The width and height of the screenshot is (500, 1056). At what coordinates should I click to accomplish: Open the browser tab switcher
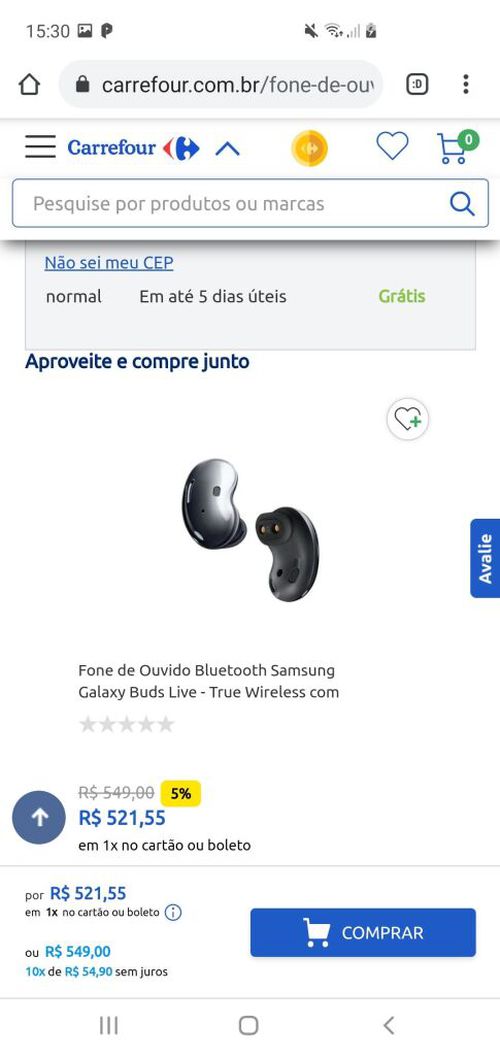417,84
